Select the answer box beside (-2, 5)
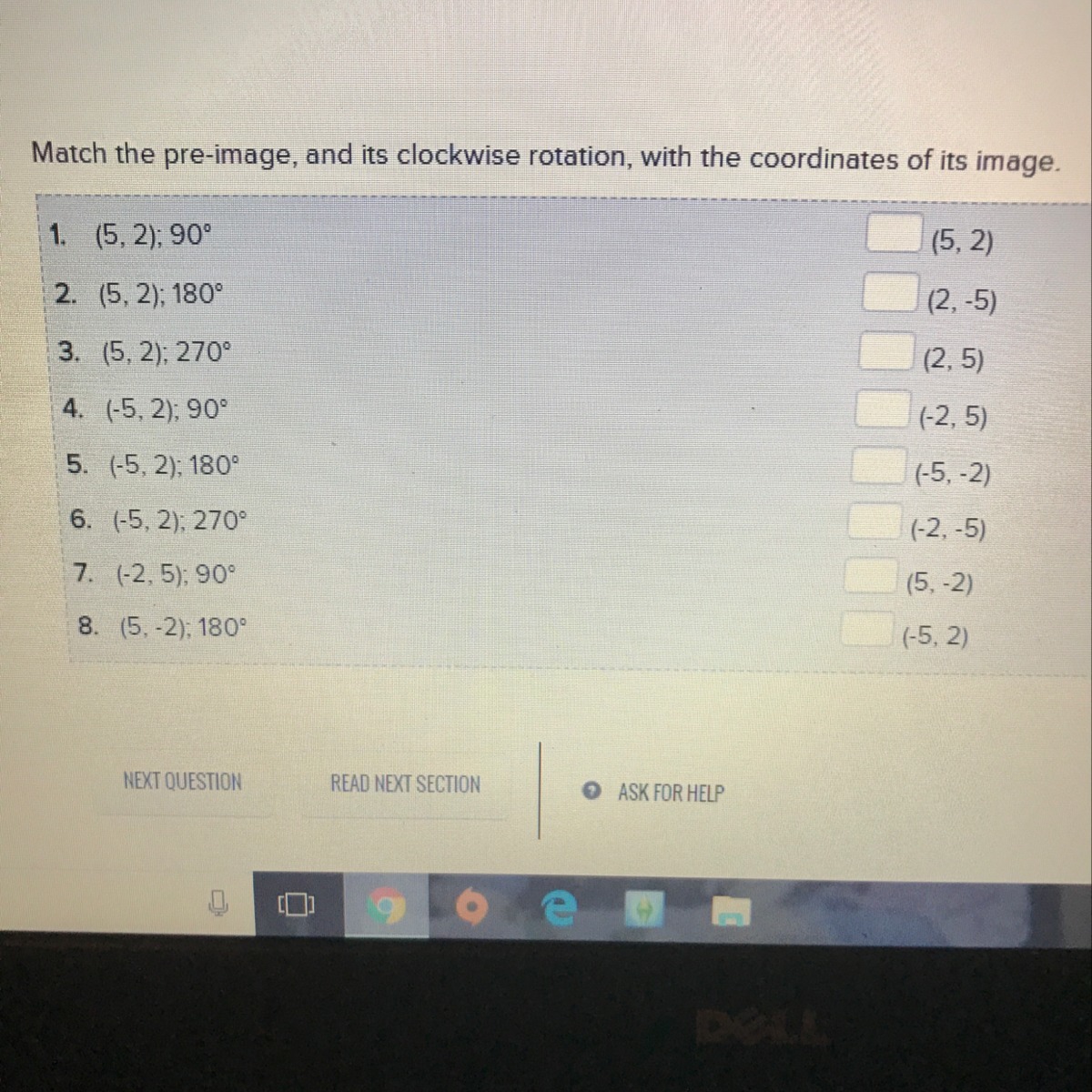Screen dimensions: 1092x1092 (x=883, y=408)
